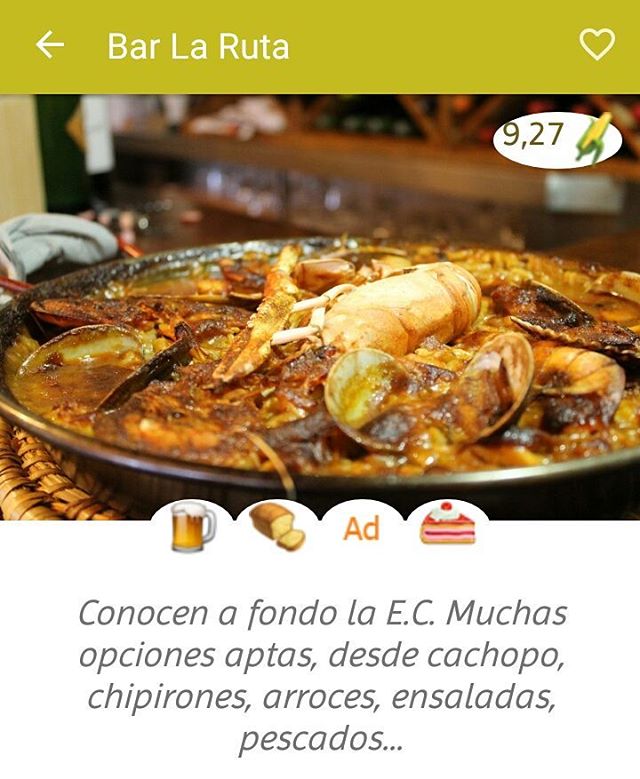Tap the bread feature icon
This screenshot has height=779, width=640.
[277, 527]
